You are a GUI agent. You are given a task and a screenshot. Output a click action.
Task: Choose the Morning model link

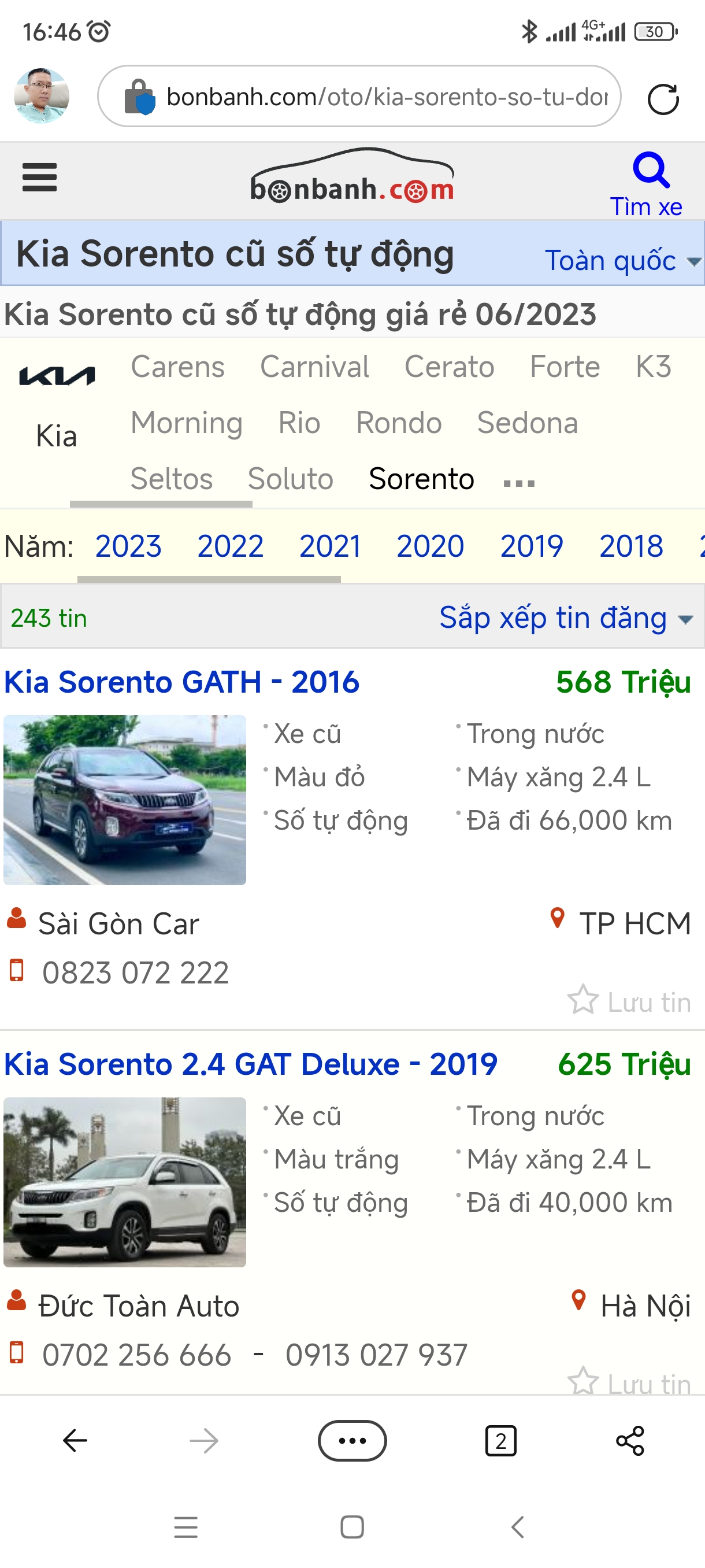pos(186,423)
